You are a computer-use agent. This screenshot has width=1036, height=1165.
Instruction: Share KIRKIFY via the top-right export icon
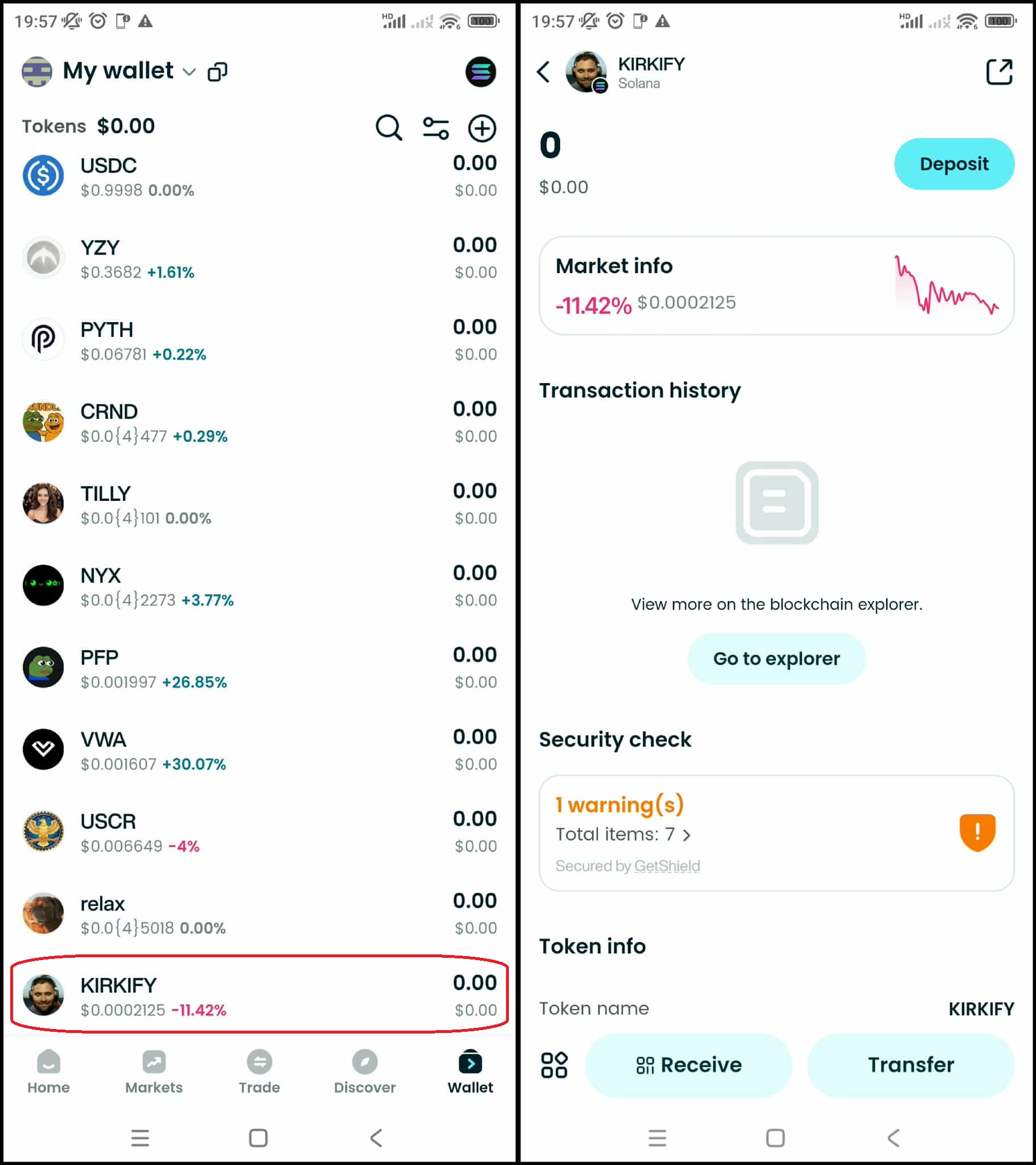pos(999,72)
